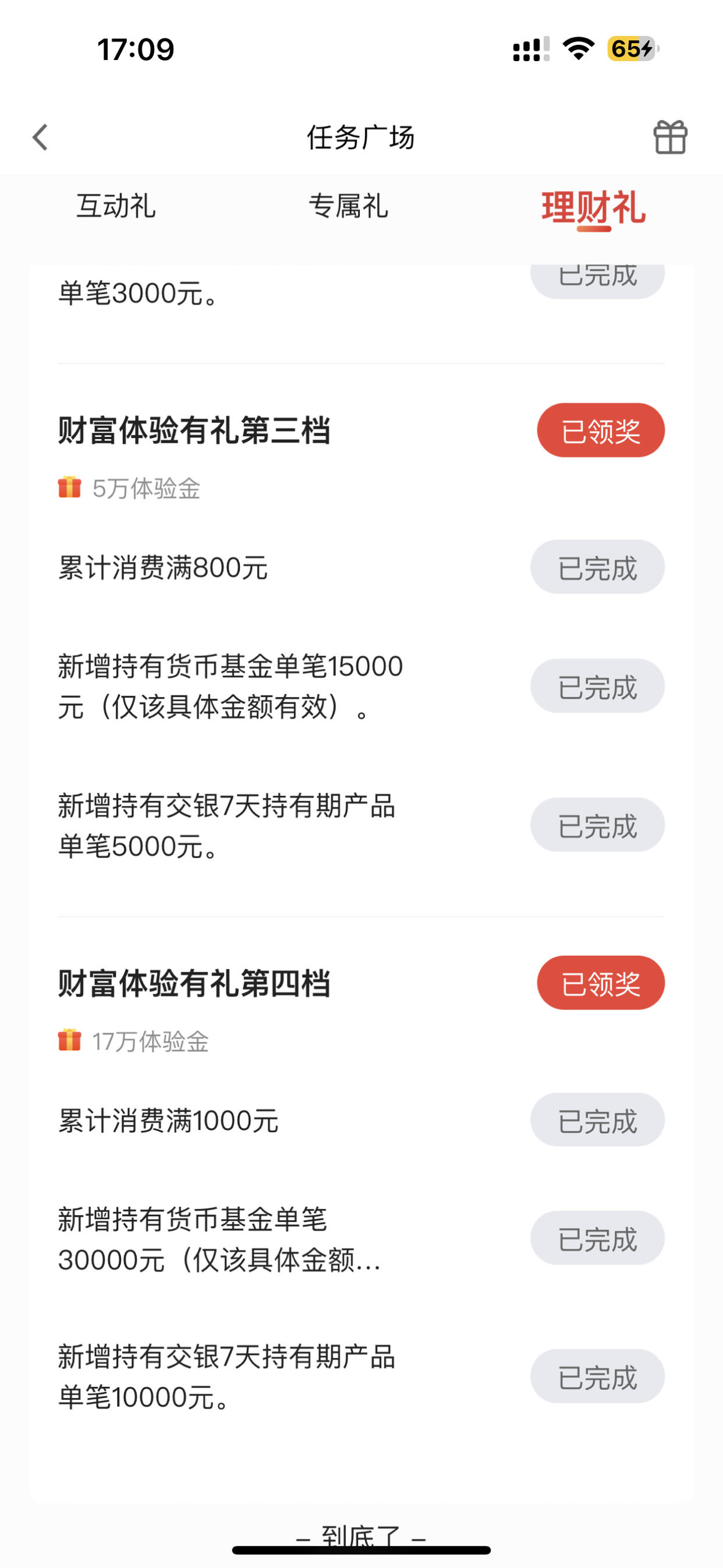Tap 已完成 beside 货币基金单笔15000元
This screenshot has width=723, height=1568.
coord(597,686)
